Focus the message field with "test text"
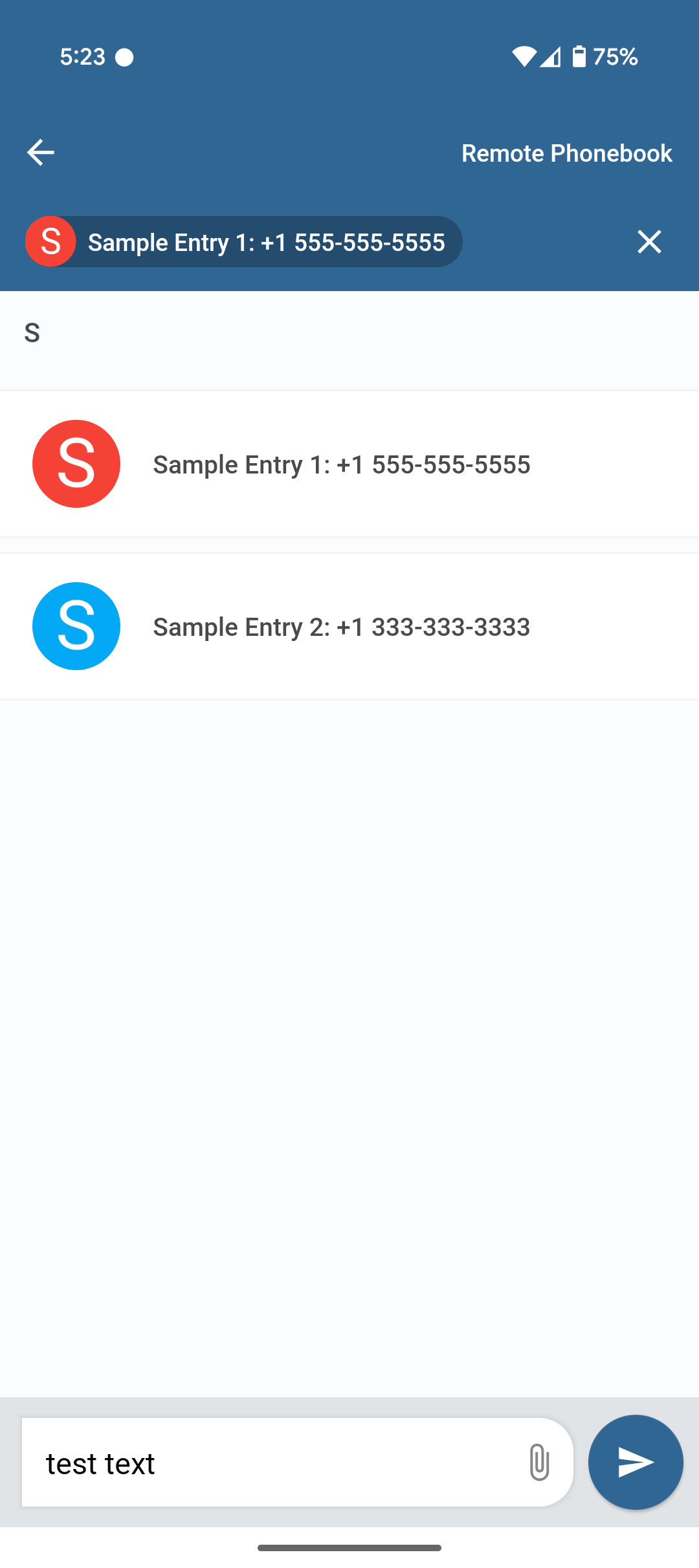This screenshot has height=1568, width=699. (272, 1463)
